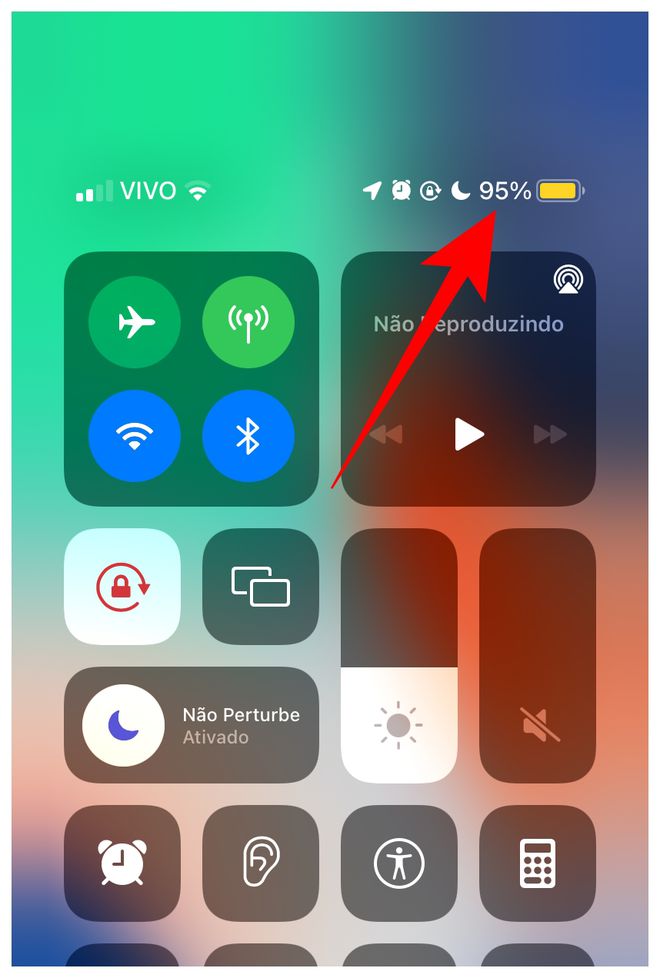Open the alarm clock shortcut

tap(122, 863)
